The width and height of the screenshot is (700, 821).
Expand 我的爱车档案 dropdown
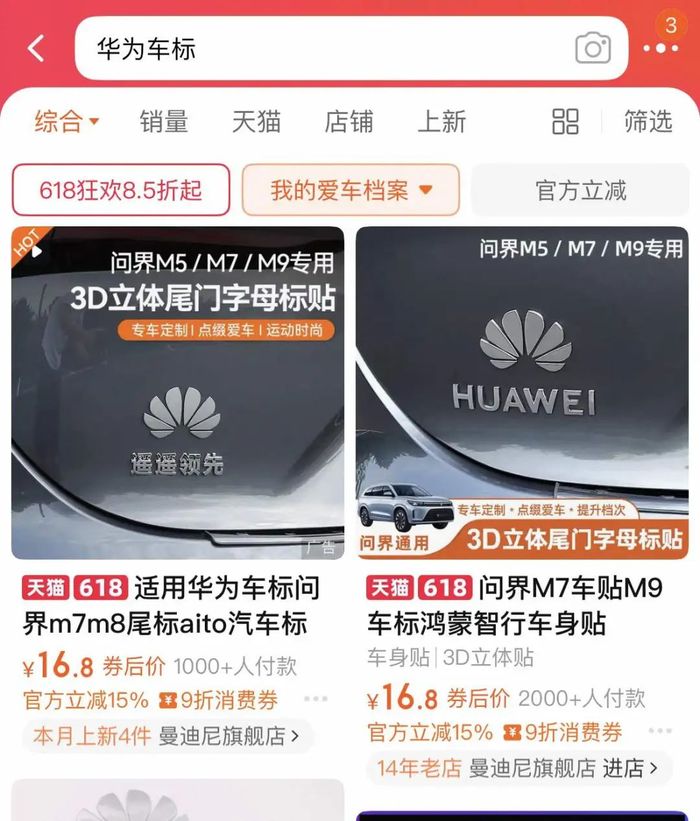(x=351, y=190)
